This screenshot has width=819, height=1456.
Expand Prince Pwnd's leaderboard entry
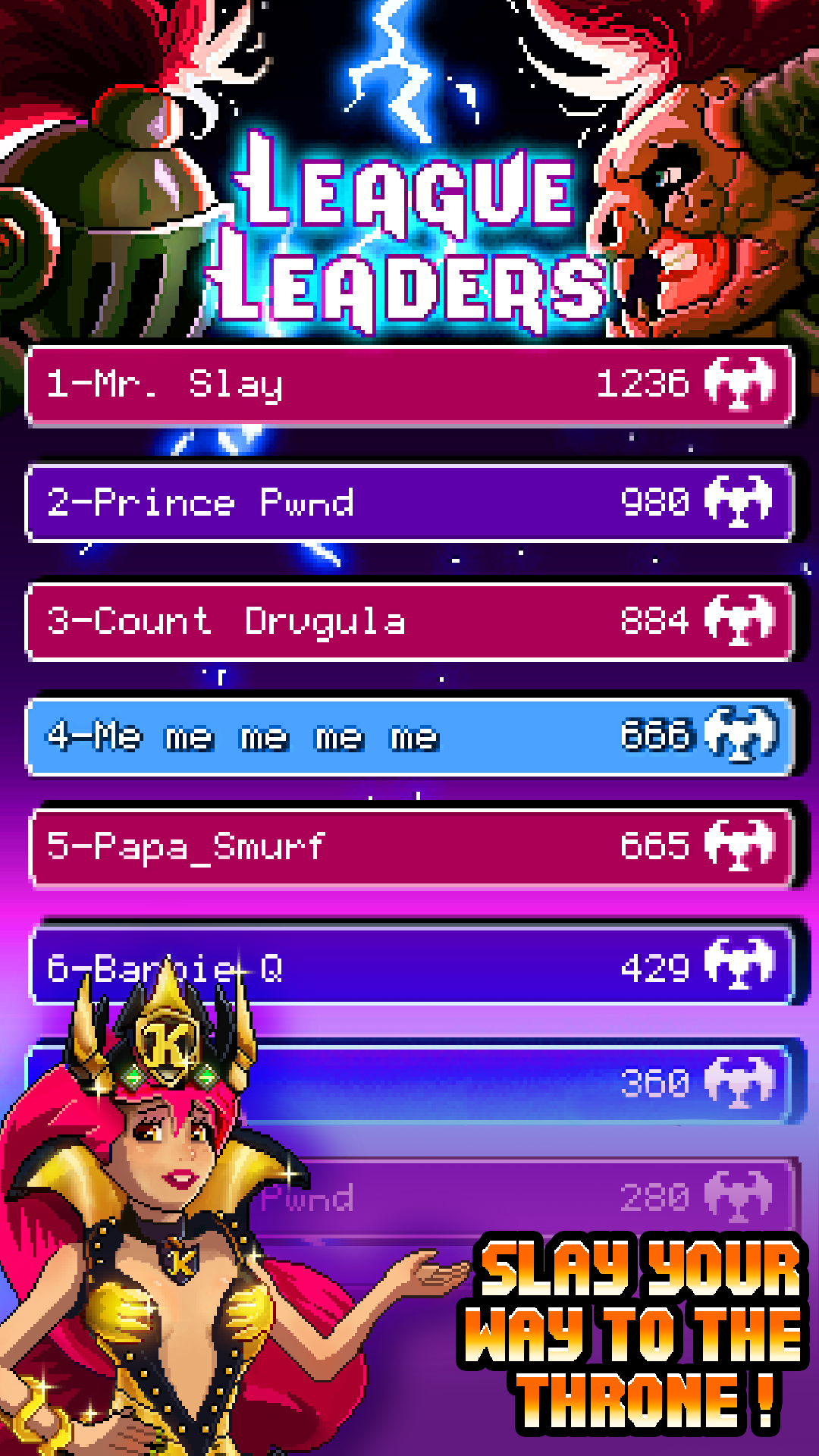click(x=409, y=503)
